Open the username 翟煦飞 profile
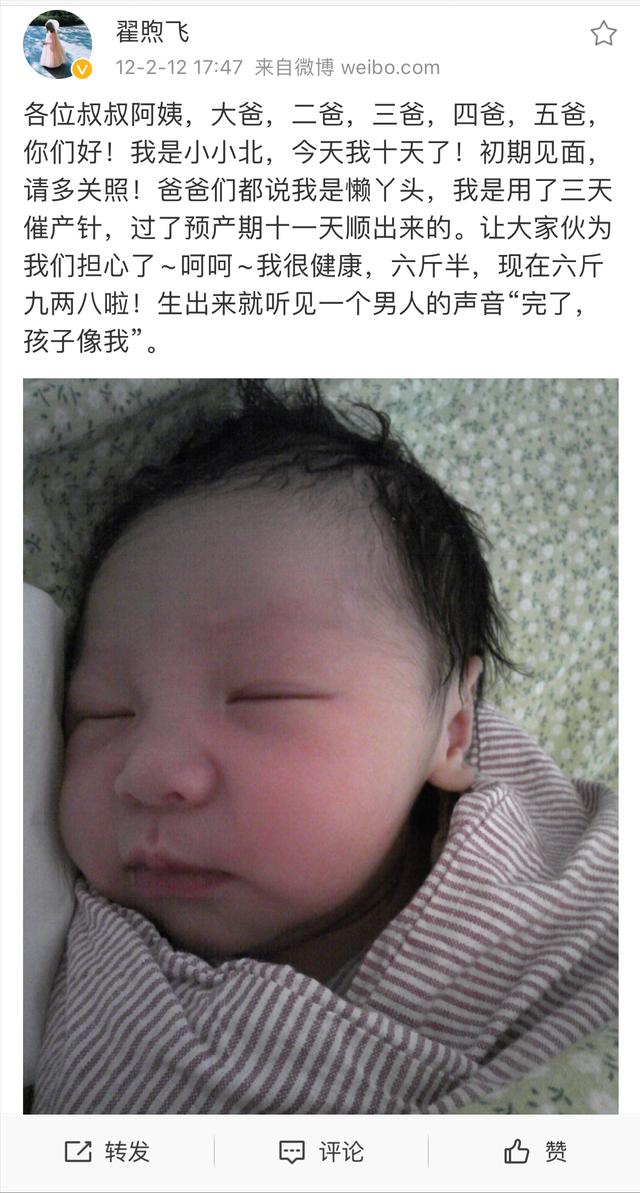Screen dimensions: 640x1193 (152, 32)
